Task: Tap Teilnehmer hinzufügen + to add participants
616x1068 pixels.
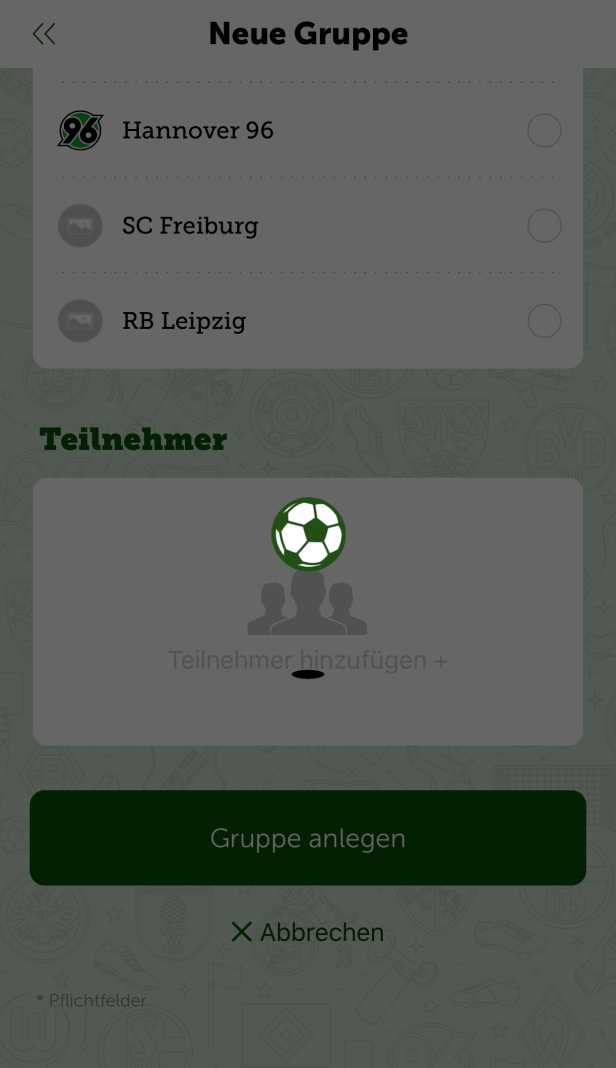Action: point(307,660)
